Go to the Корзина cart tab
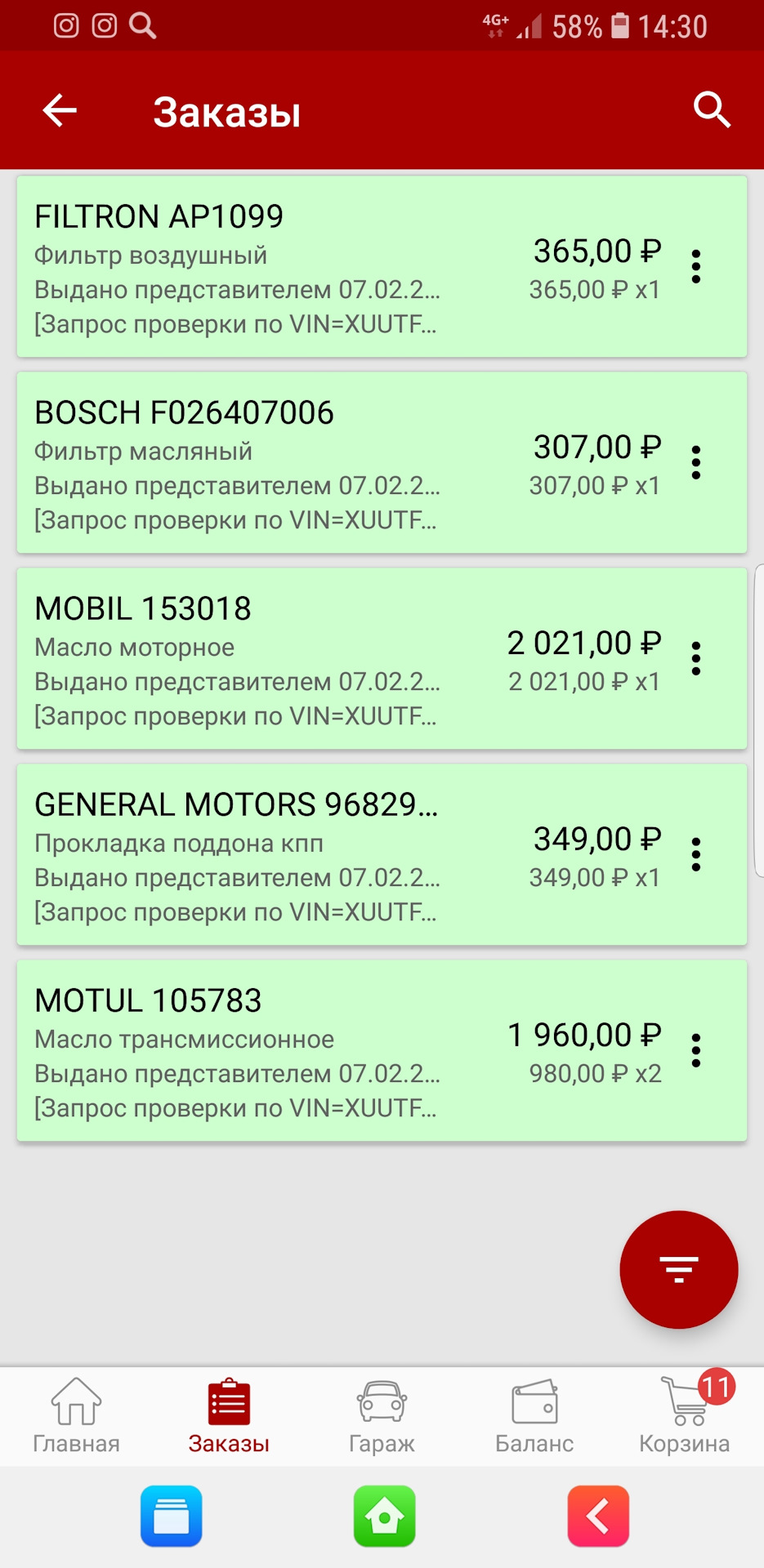This screenshot has height=1568, width=764. click(x=685, y=1416)
